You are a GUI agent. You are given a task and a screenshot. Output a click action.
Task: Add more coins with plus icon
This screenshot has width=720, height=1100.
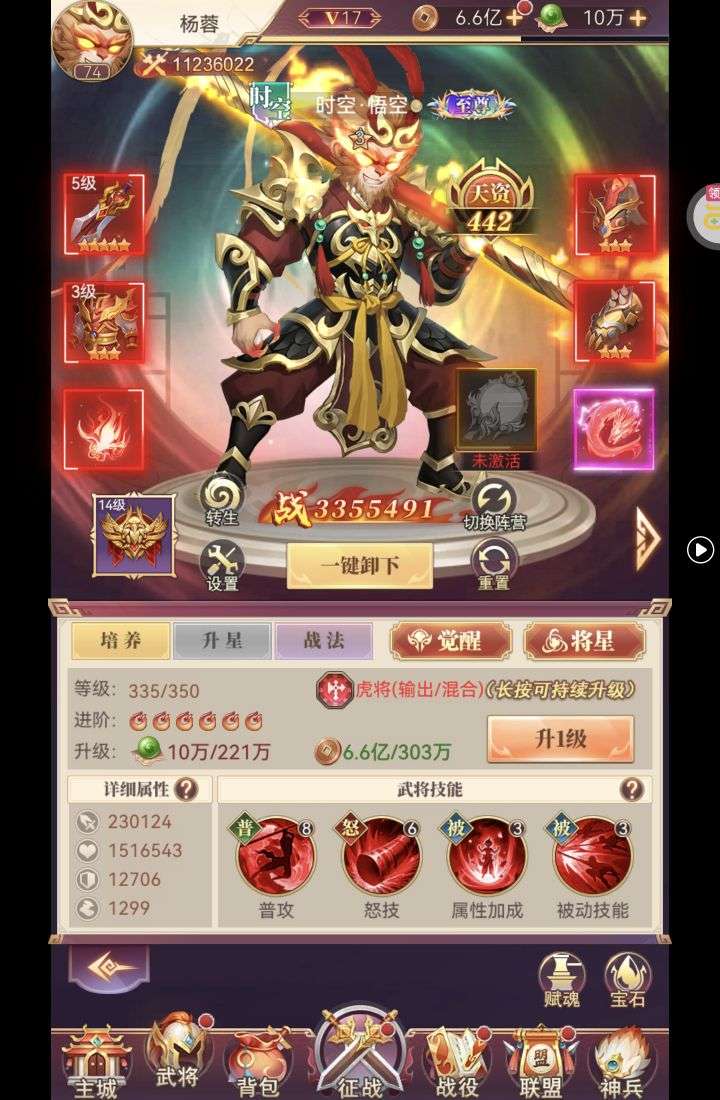pyautogui.click(x=514, y=17)
